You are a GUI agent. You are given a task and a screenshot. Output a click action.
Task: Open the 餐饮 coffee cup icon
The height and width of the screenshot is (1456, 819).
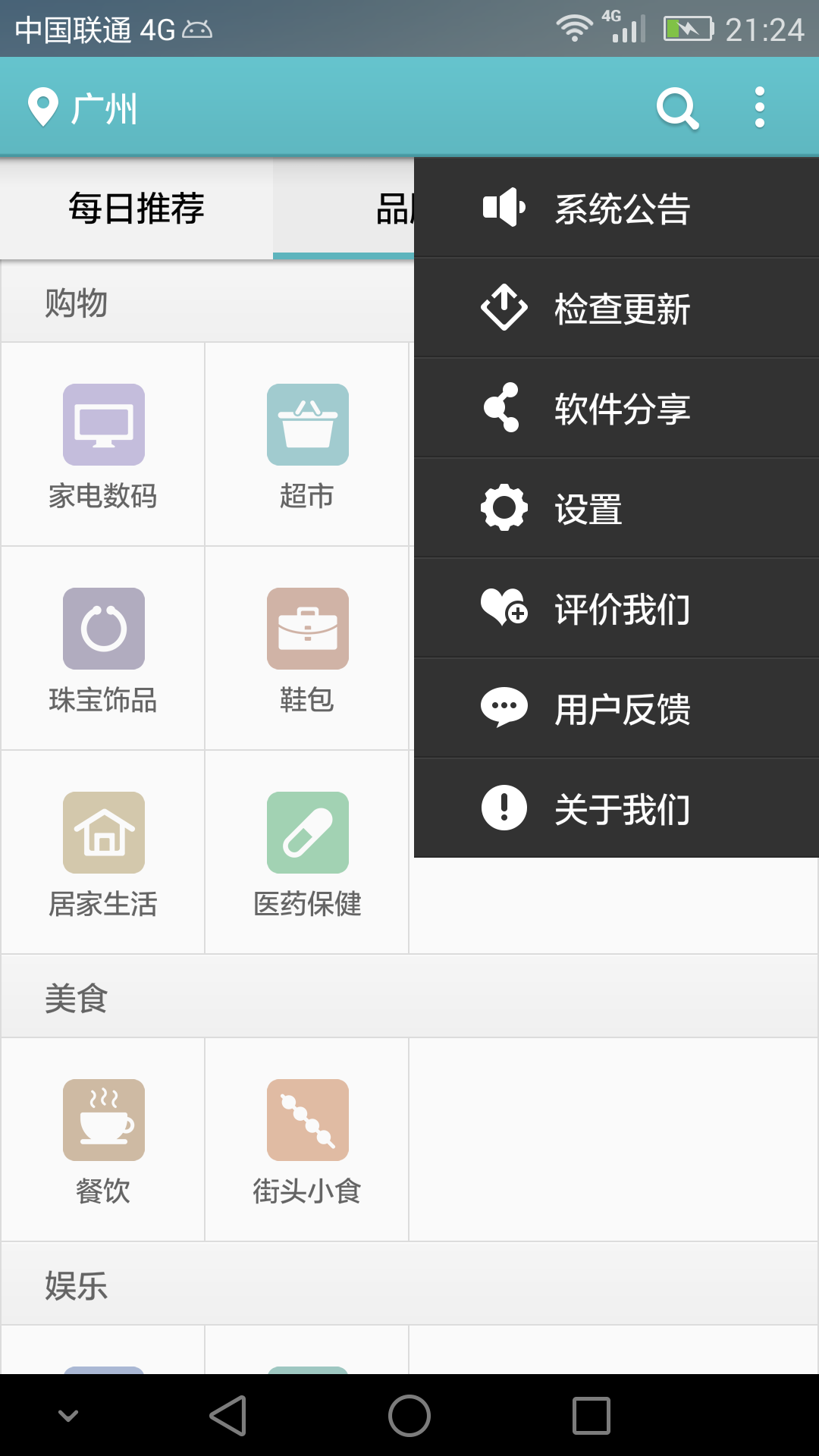[103, 1119]
